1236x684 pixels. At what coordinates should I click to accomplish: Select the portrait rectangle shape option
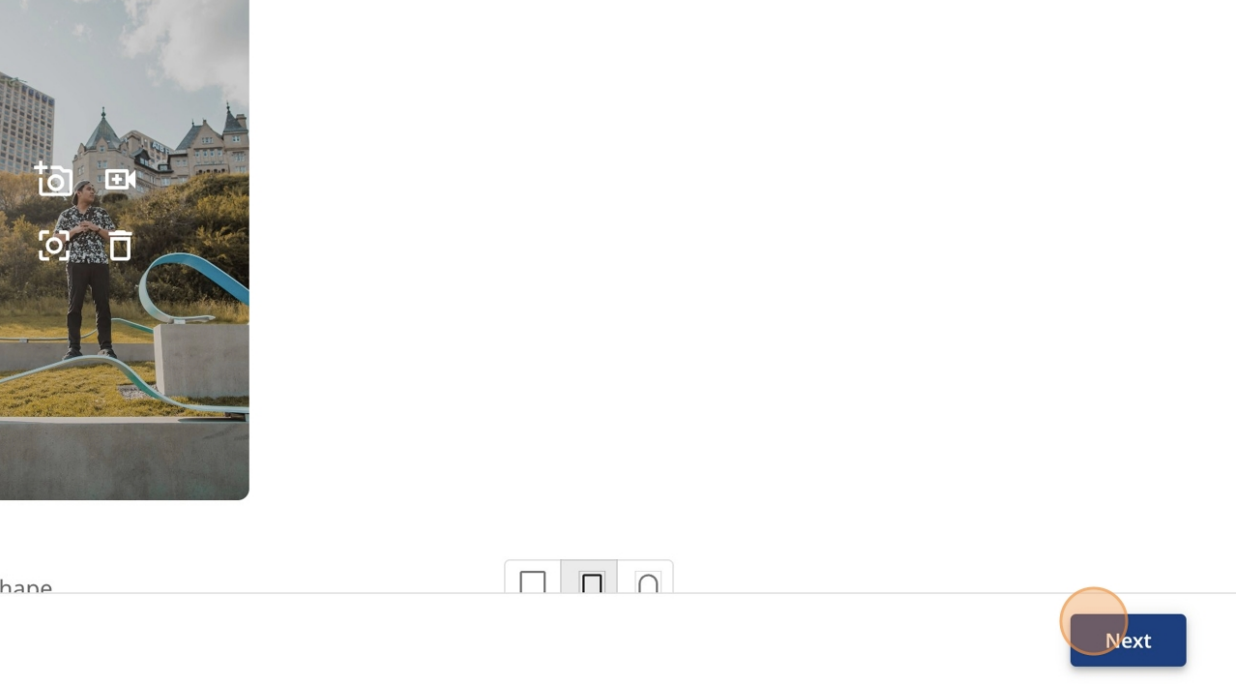click(x=590, y=581)
